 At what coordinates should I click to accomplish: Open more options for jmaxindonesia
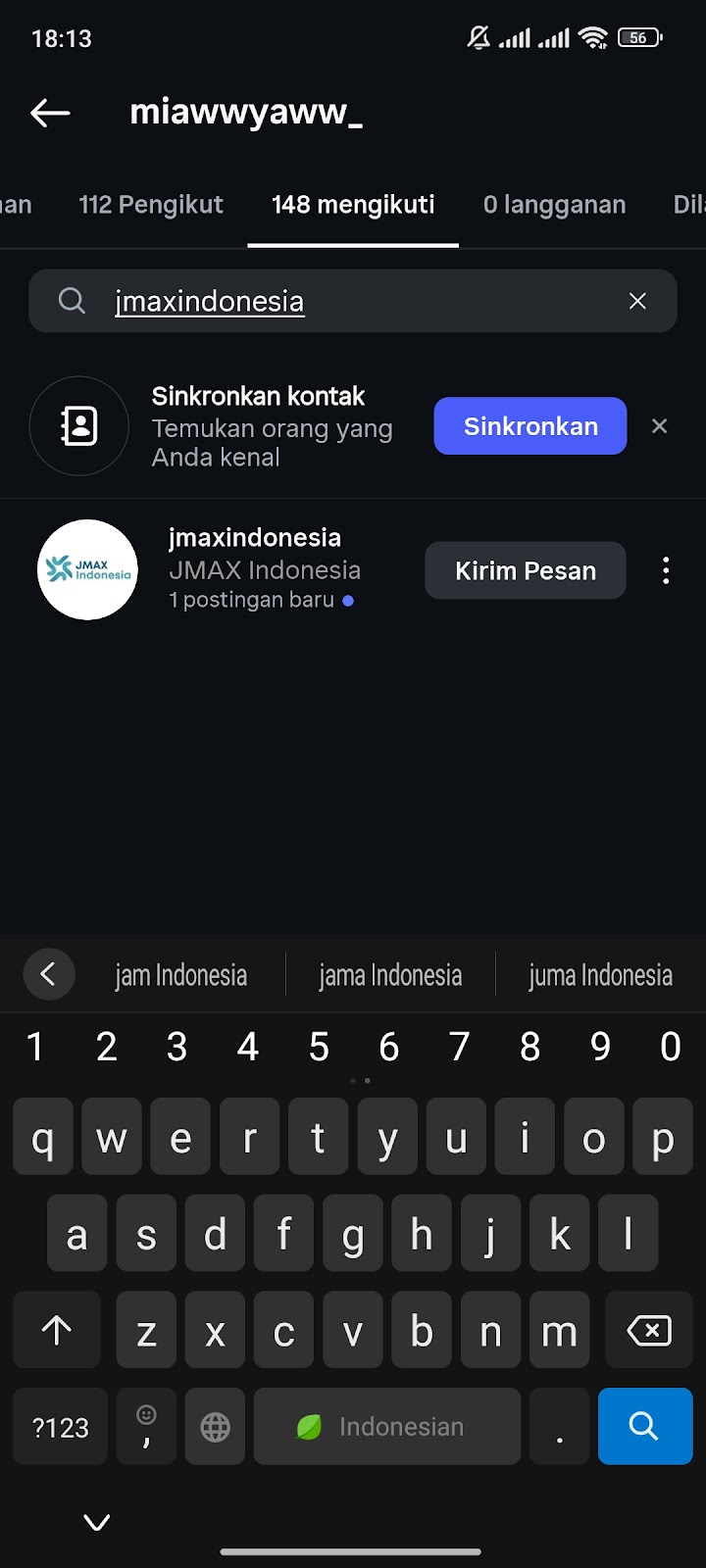(x=666, y=570)
